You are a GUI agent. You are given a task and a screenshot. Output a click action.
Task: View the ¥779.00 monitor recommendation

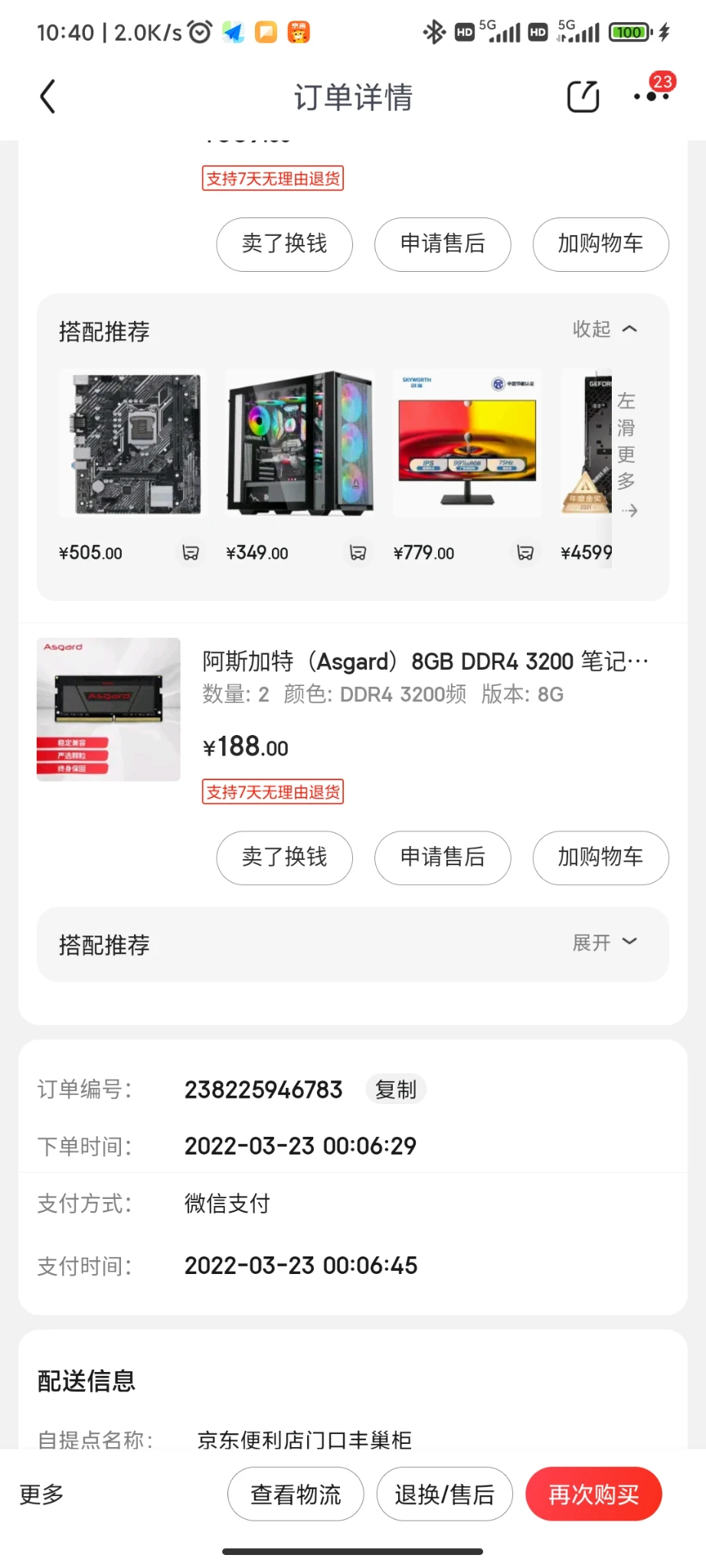467,444
